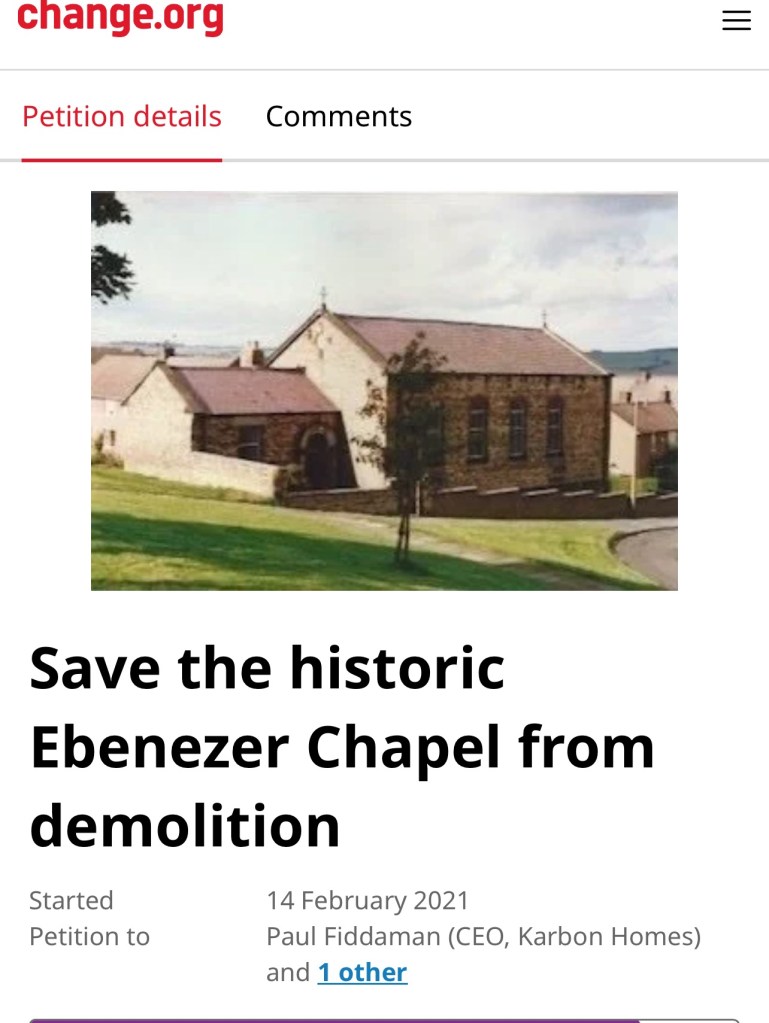This screenshot has height=1023, width=769.
Task: Open the hamburger menu
Action: tap(736, 21)
